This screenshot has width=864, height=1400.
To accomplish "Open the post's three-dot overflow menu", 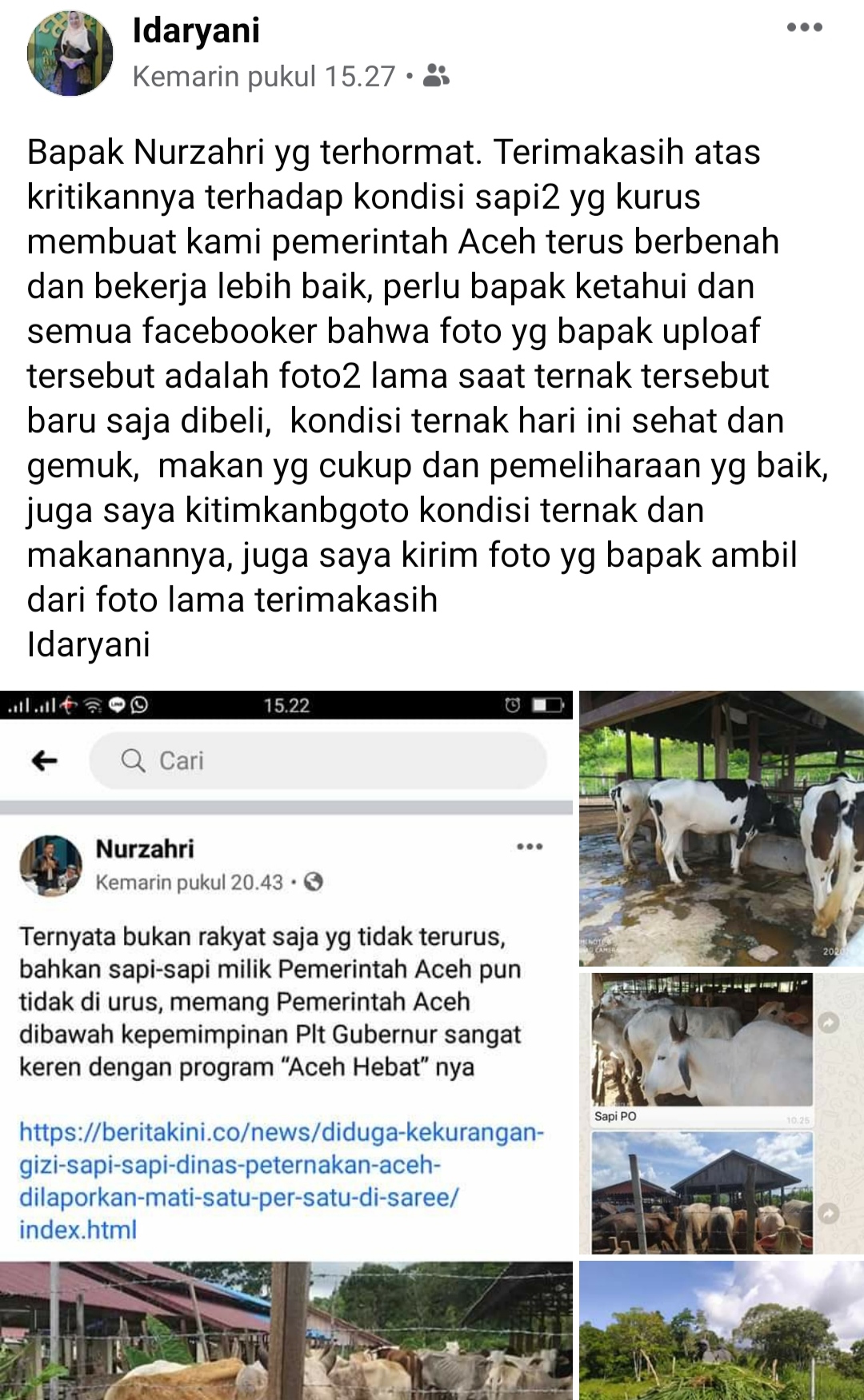I will tap(804, 27).
